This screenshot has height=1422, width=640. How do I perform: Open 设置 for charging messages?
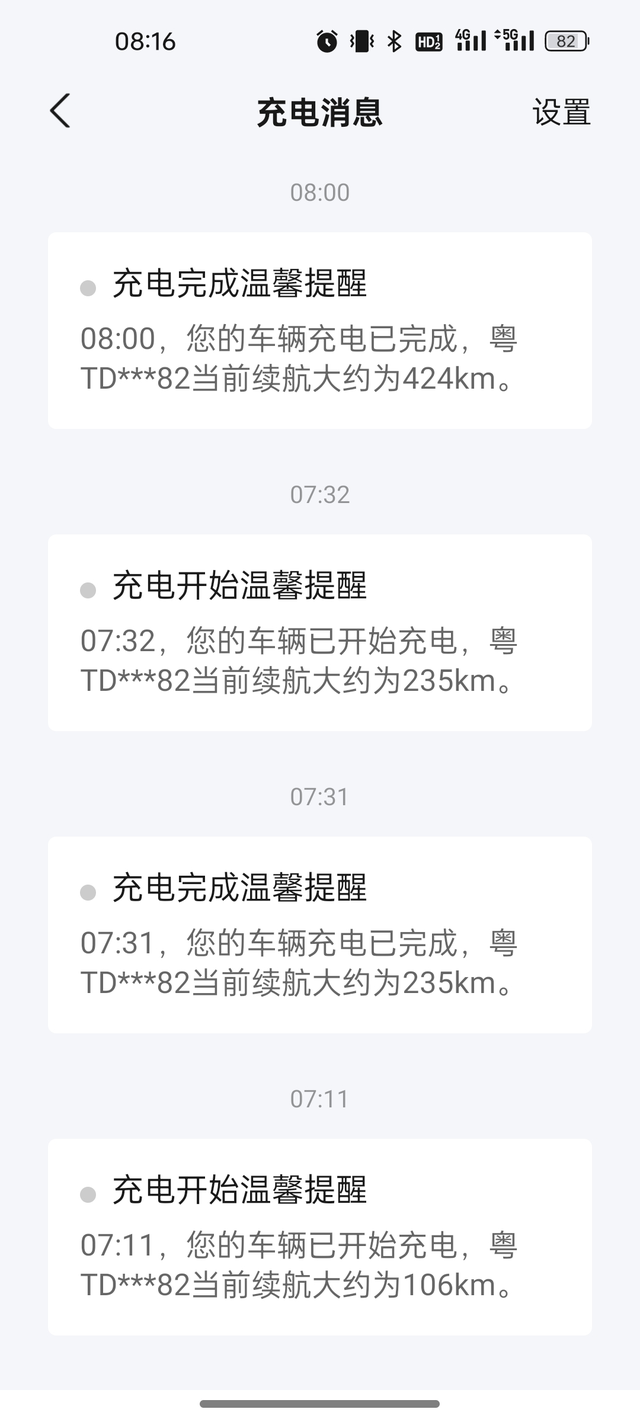(561, 112)
